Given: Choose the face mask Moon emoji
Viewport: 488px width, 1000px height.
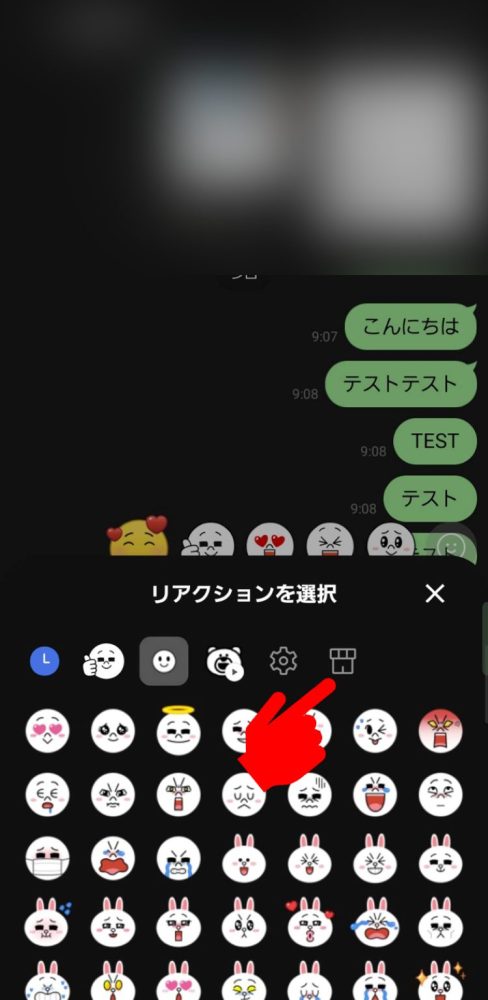Looking at the screenshot, I should [x=47, y=860].
